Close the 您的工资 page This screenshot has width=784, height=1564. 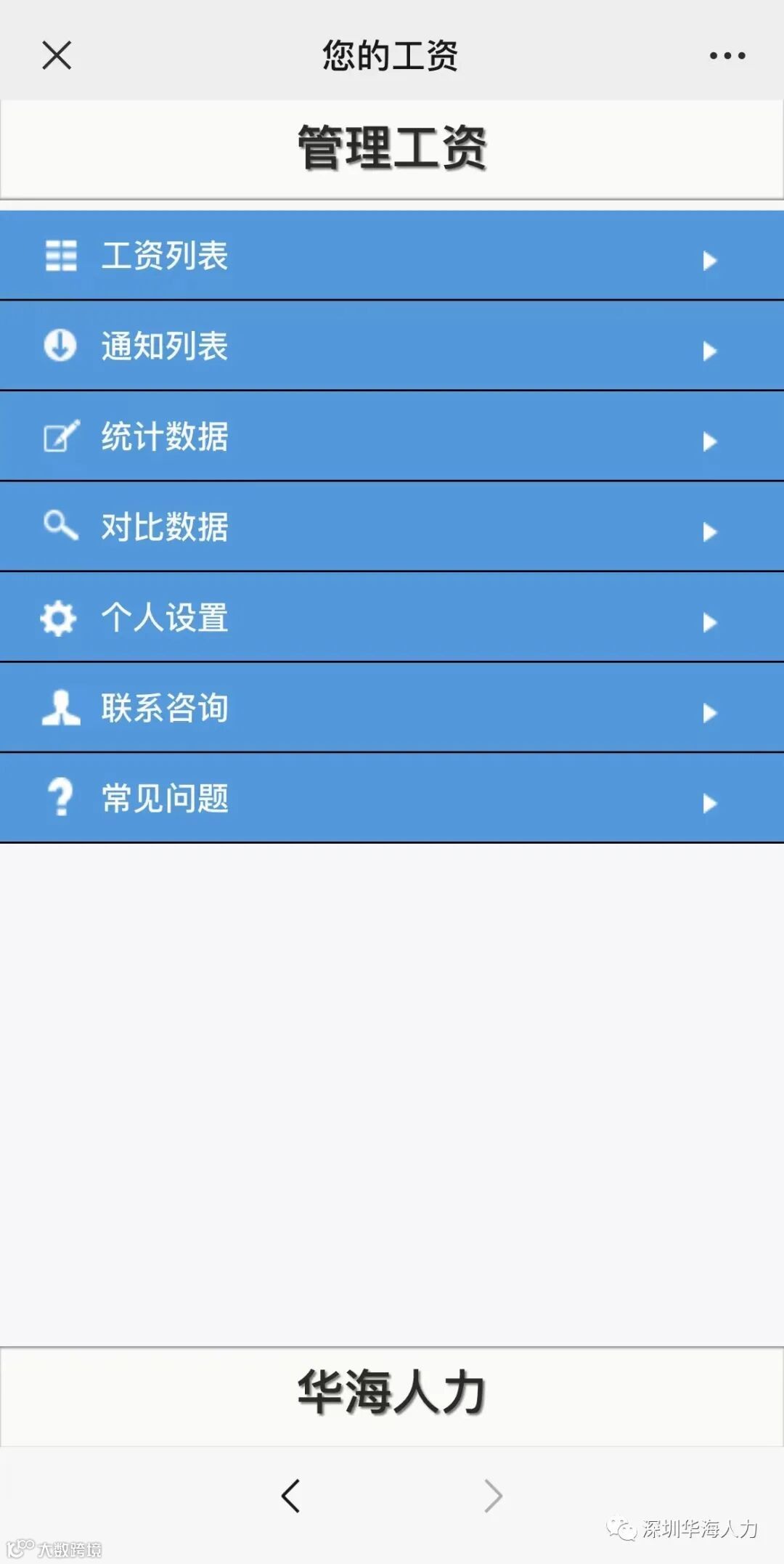tap(57, 55)
